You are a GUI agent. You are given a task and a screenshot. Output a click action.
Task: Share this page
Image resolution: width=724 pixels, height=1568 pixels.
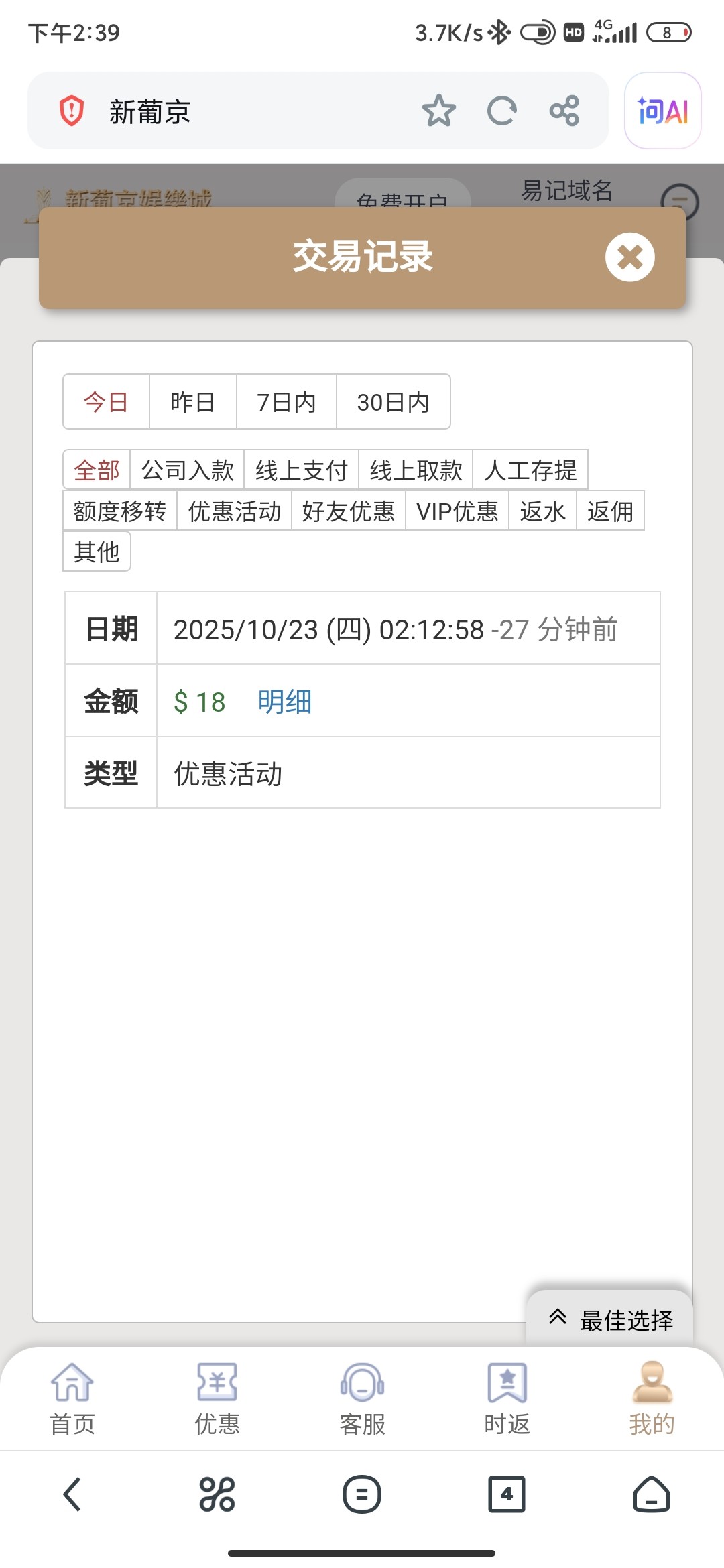point(564,111)
